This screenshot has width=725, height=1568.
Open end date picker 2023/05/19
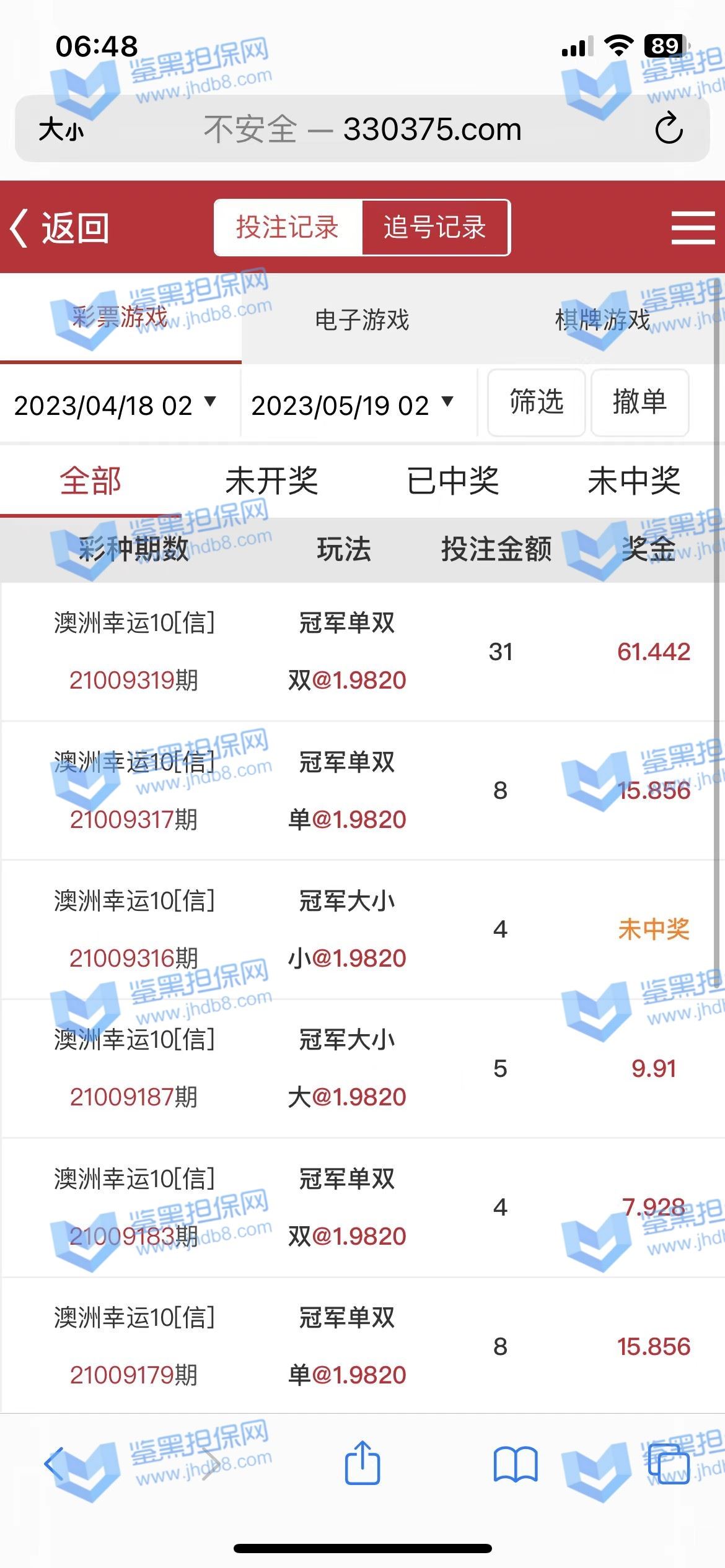click(x=352, y=406)
